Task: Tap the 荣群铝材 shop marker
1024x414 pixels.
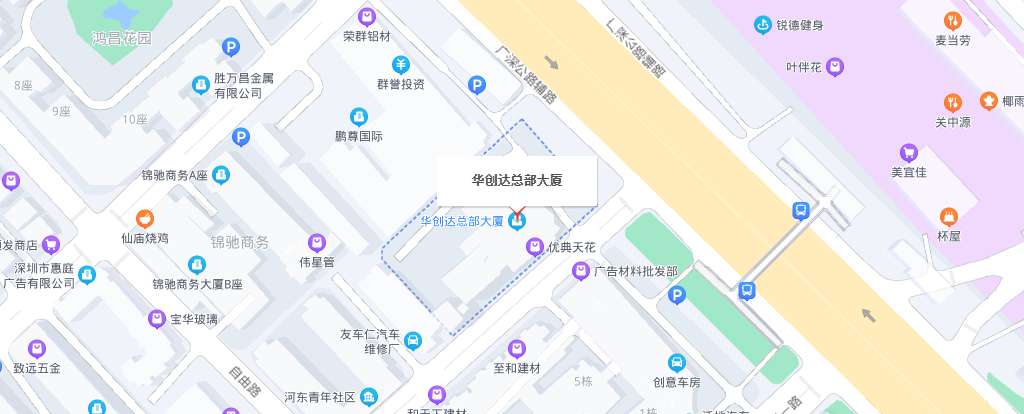Action: pyautogui.click(x=367, y=17)
